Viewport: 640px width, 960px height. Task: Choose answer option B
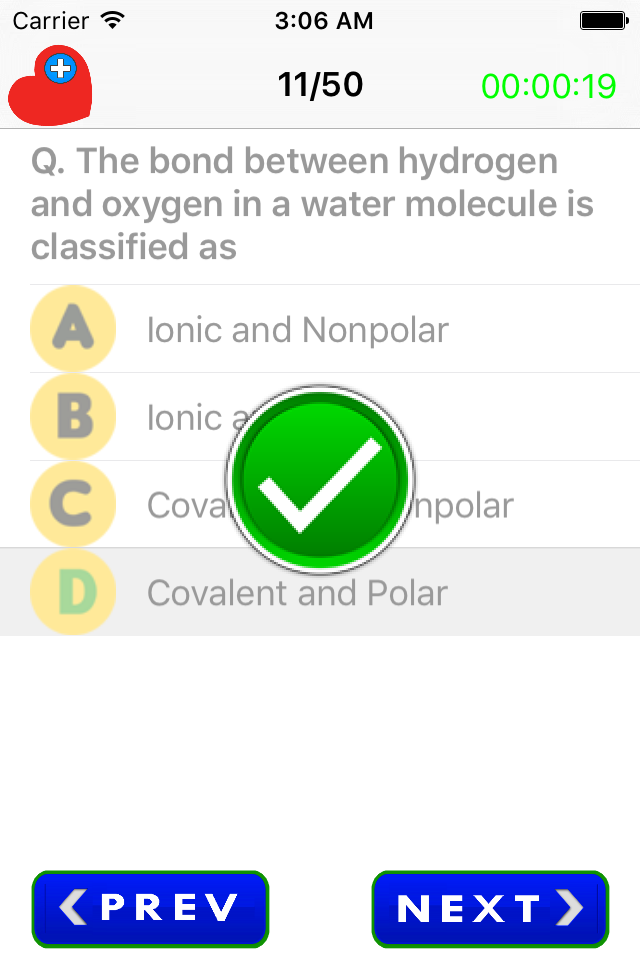320,417
